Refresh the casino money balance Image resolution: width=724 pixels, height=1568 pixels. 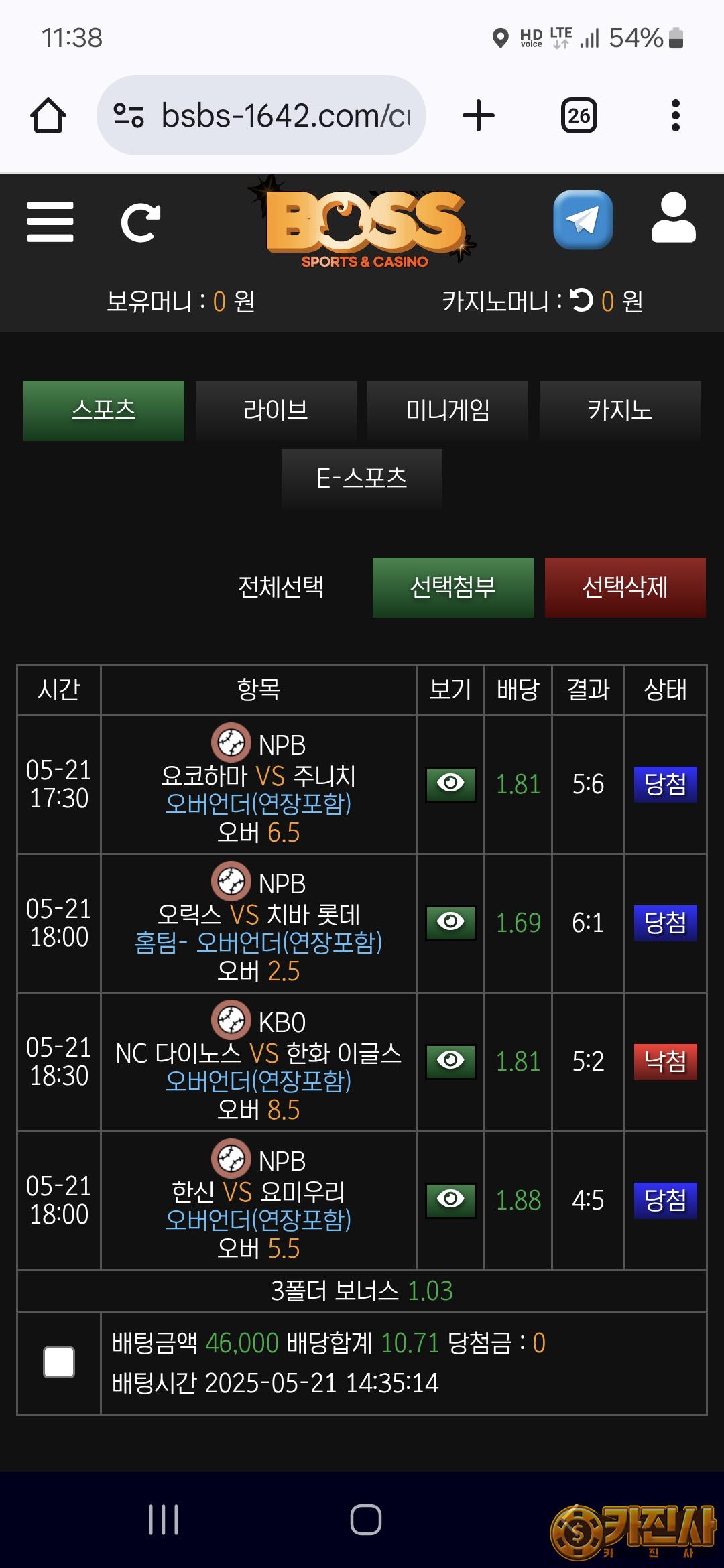581,300
